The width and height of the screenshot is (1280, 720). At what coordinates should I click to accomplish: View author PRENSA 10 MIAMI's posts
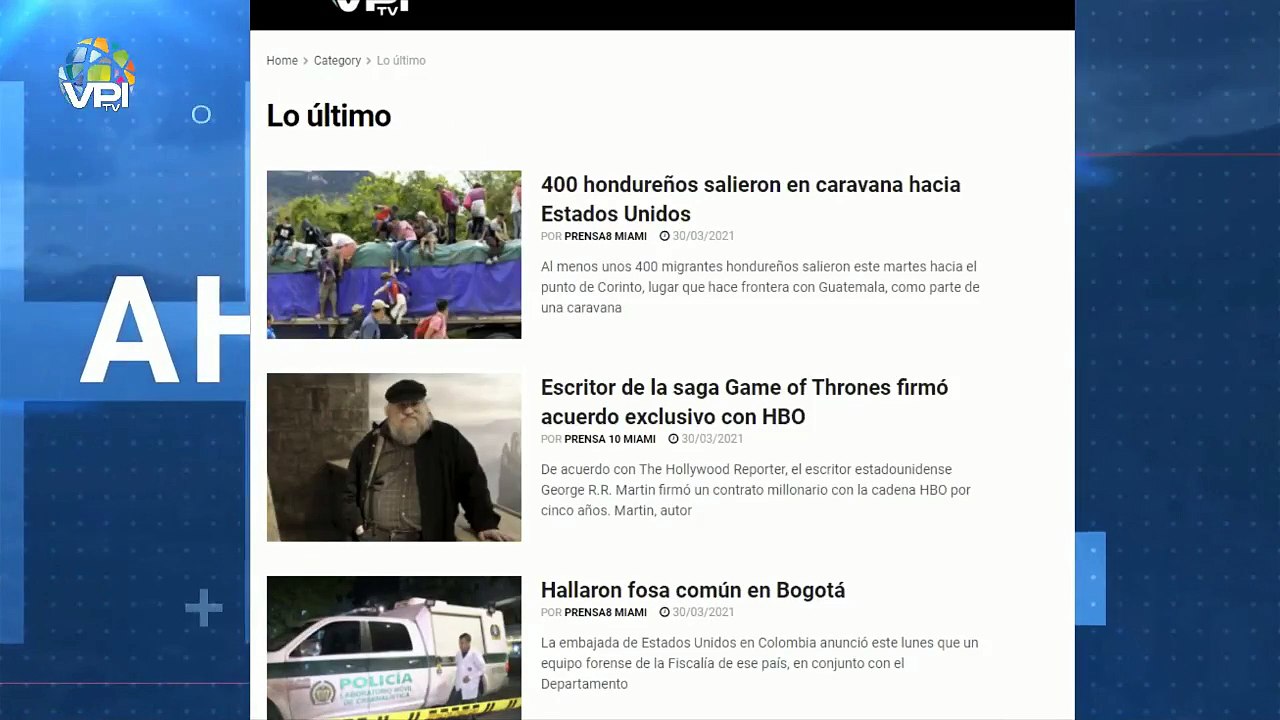tap(610, 439)
